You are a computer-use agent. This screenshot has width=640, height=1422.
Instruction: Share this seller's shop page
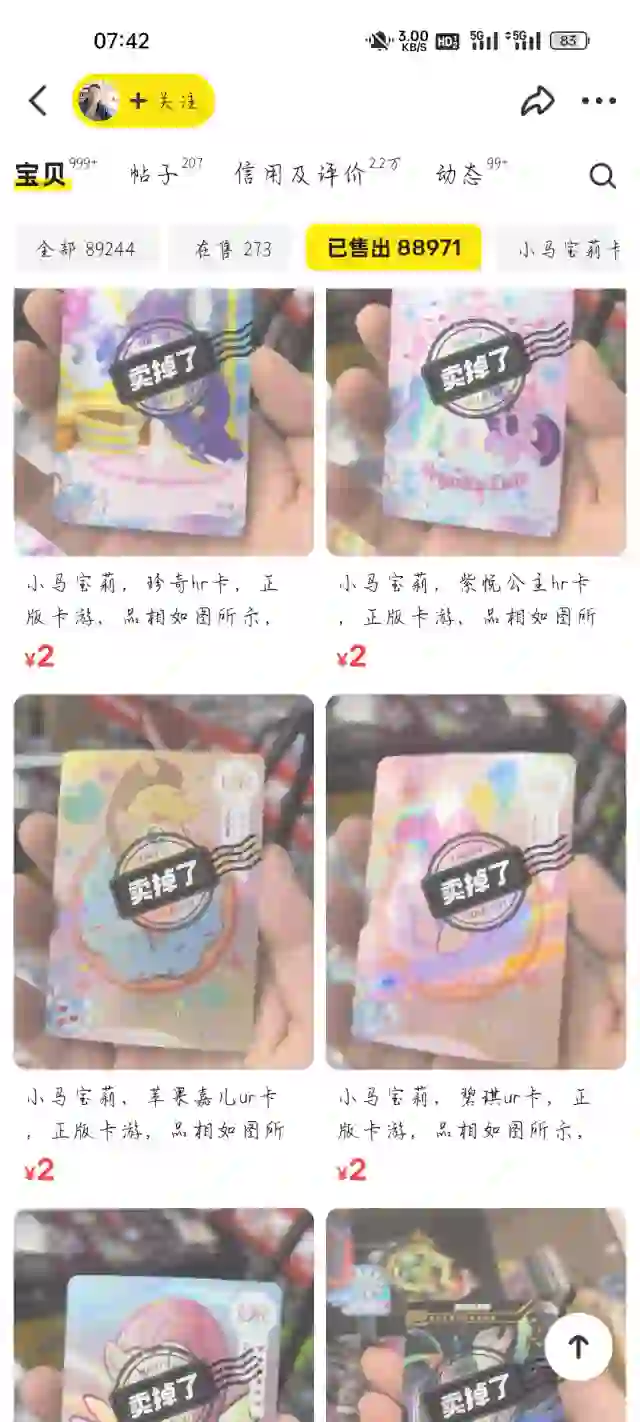[x=537, y=100]
